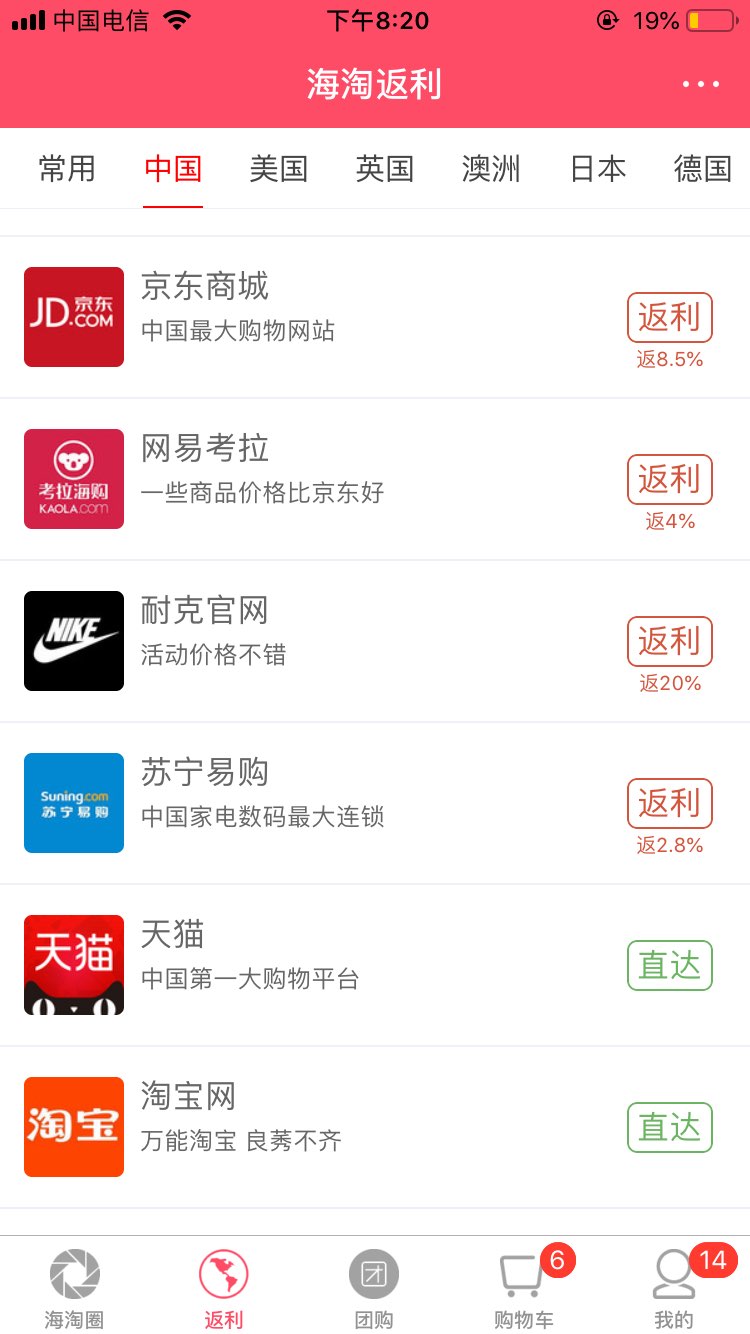This screenshot has height=1334, width=750.
Task: Tap 返利 button for 京东商城
Action: pyautogui.click(x=670, y=317)
